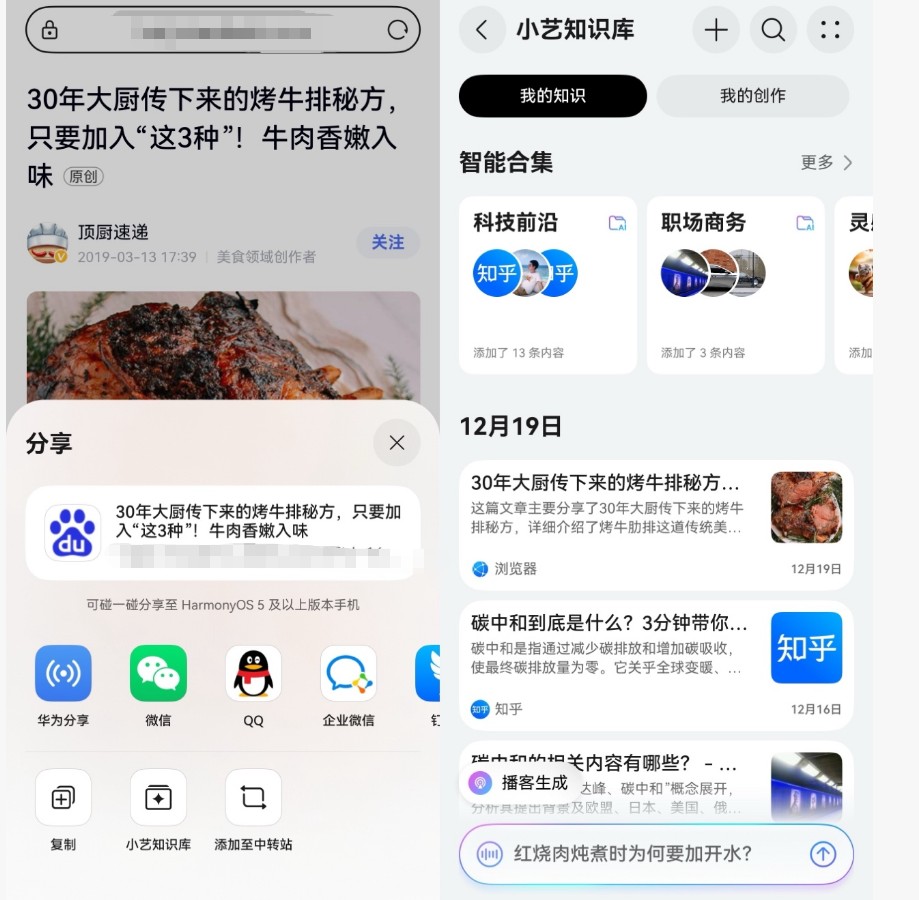Go back from 小艺知识库
Viewport: 919px width, 900px height.
coord(482,30)
